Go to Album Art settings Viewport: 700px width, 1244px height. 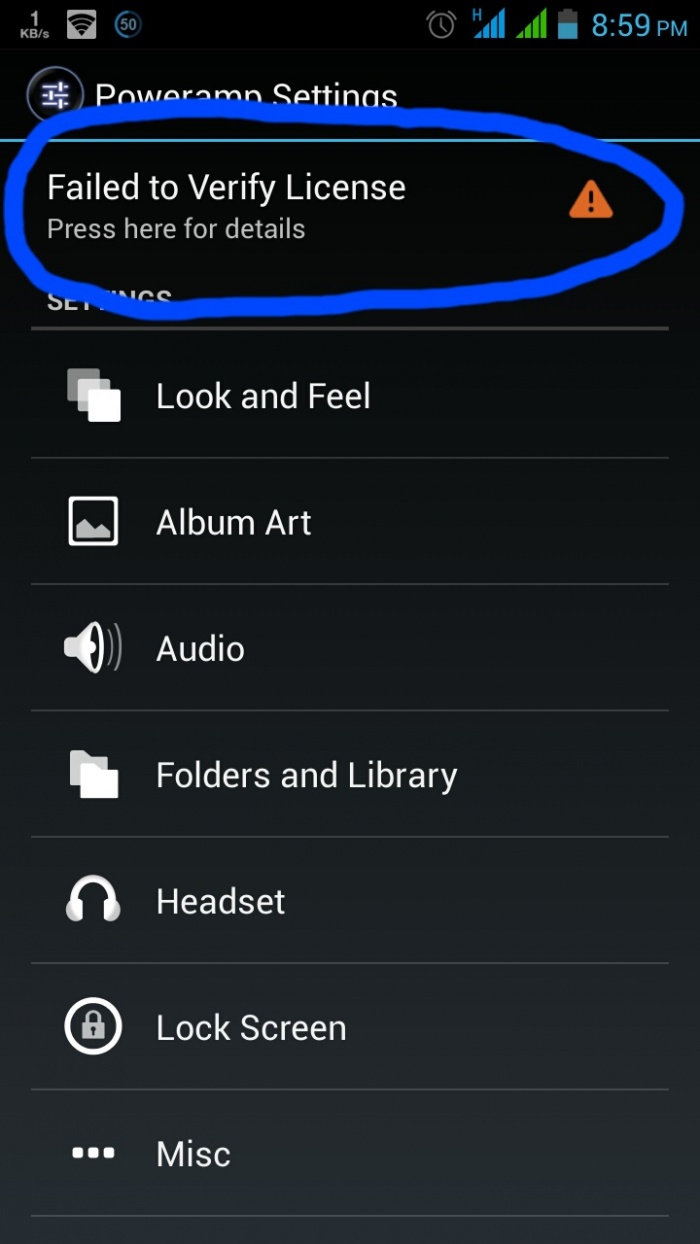coord(234,522)
